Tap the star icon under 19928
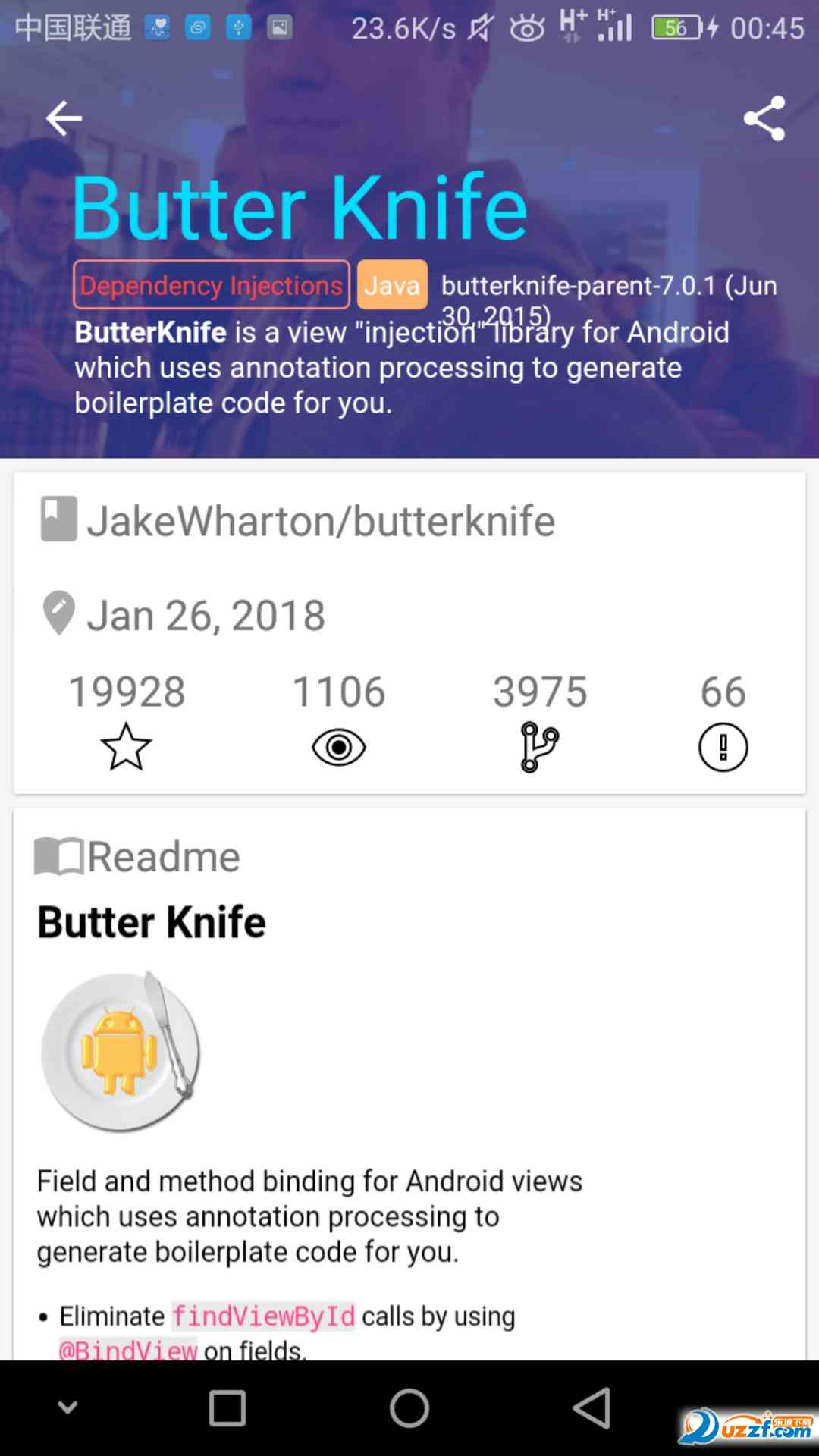 126,747
